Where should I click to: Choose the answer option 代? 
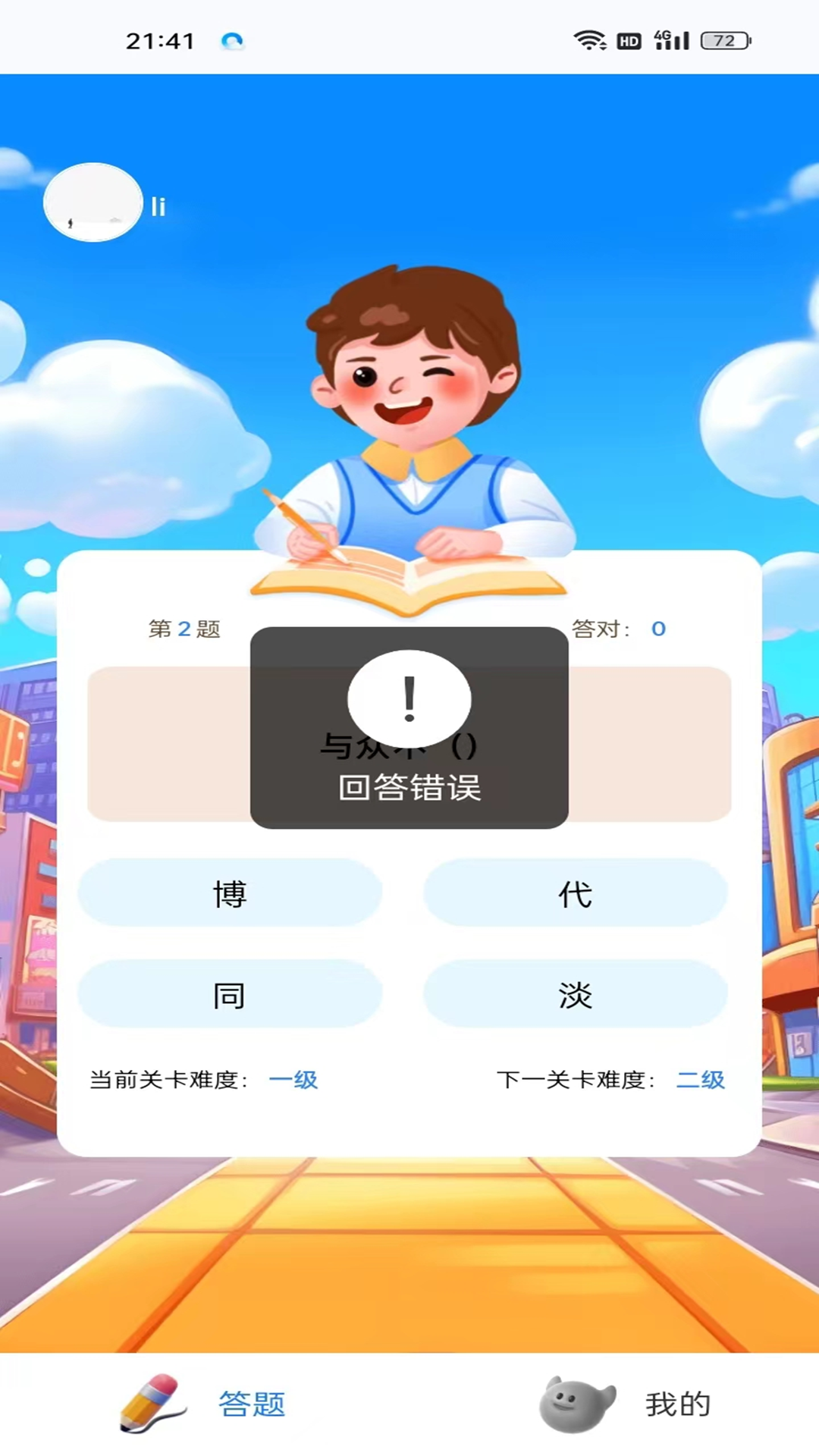click(575, 893)
